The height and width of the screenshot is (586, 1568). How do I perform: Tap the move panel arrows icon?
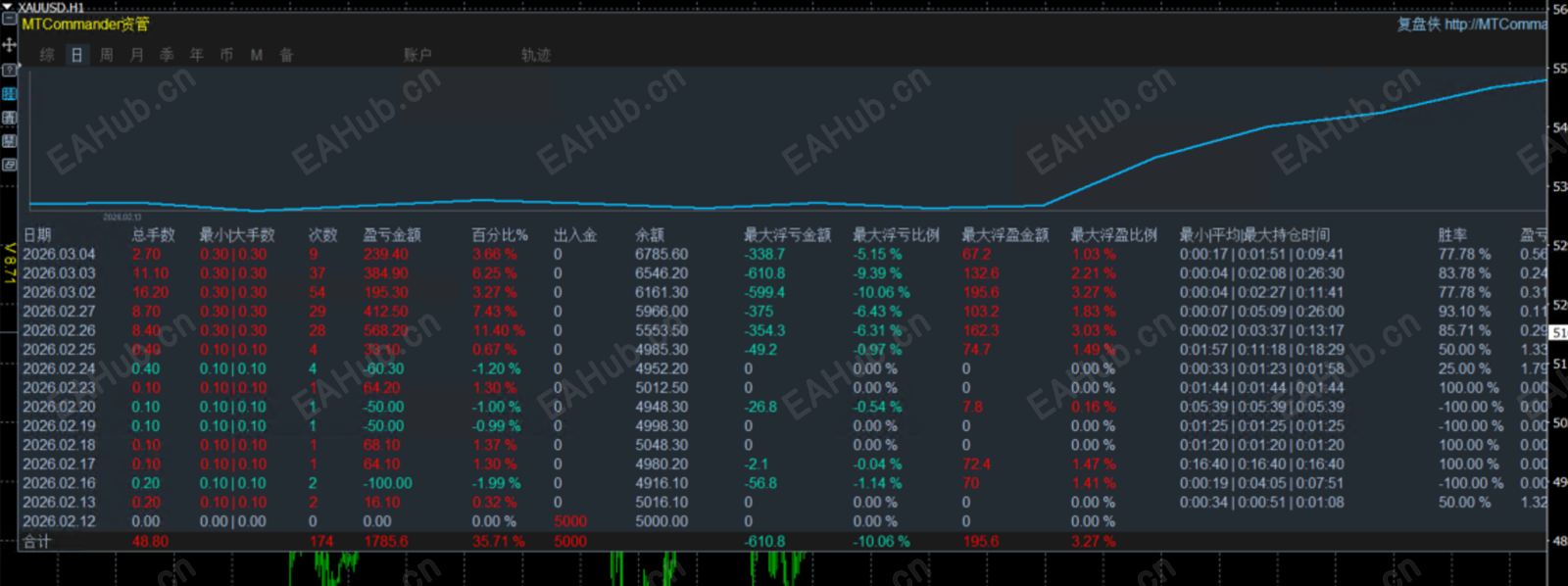pos(9,45)
